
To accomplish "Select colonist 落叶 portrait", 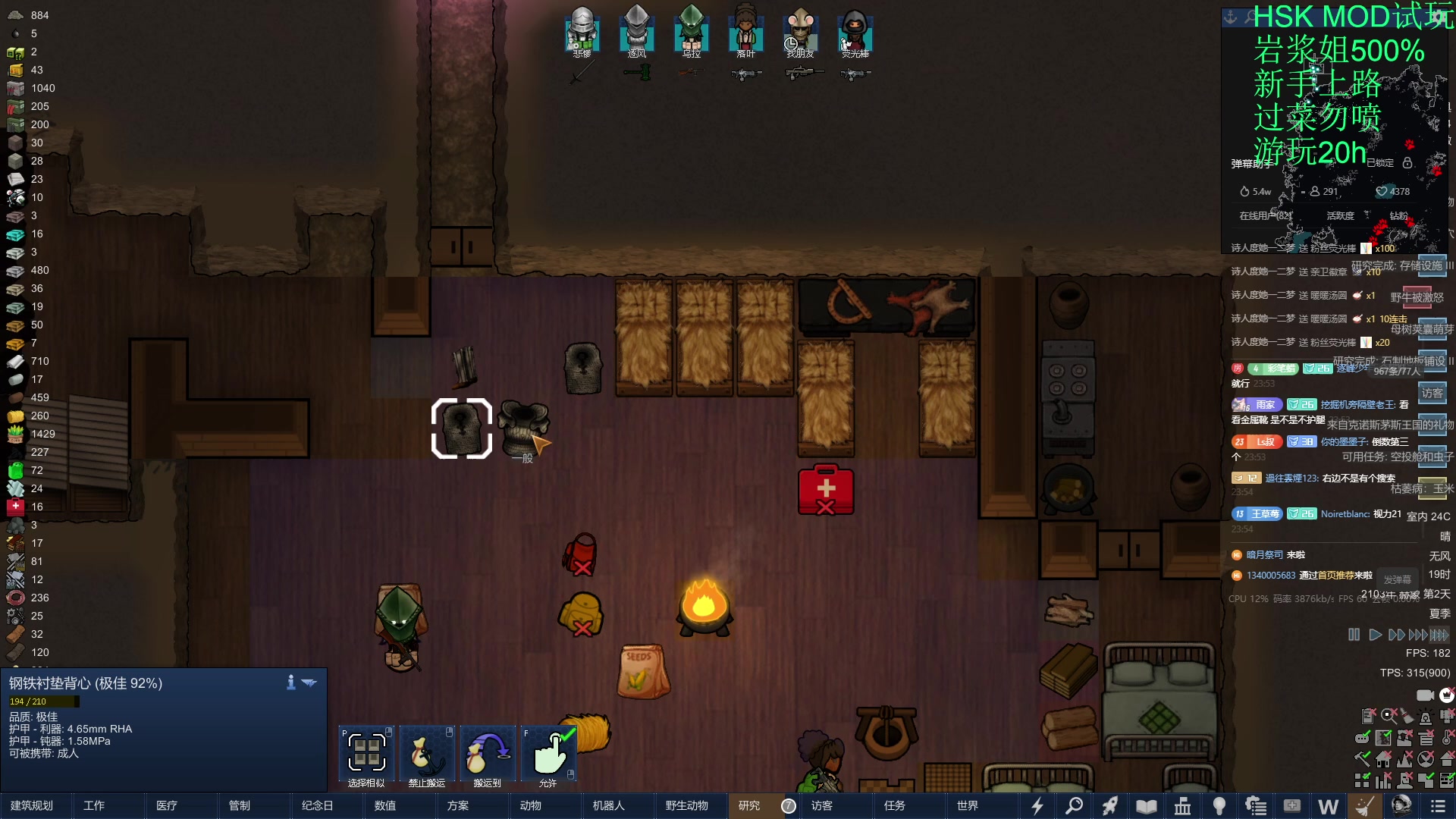I will point(746,32).
